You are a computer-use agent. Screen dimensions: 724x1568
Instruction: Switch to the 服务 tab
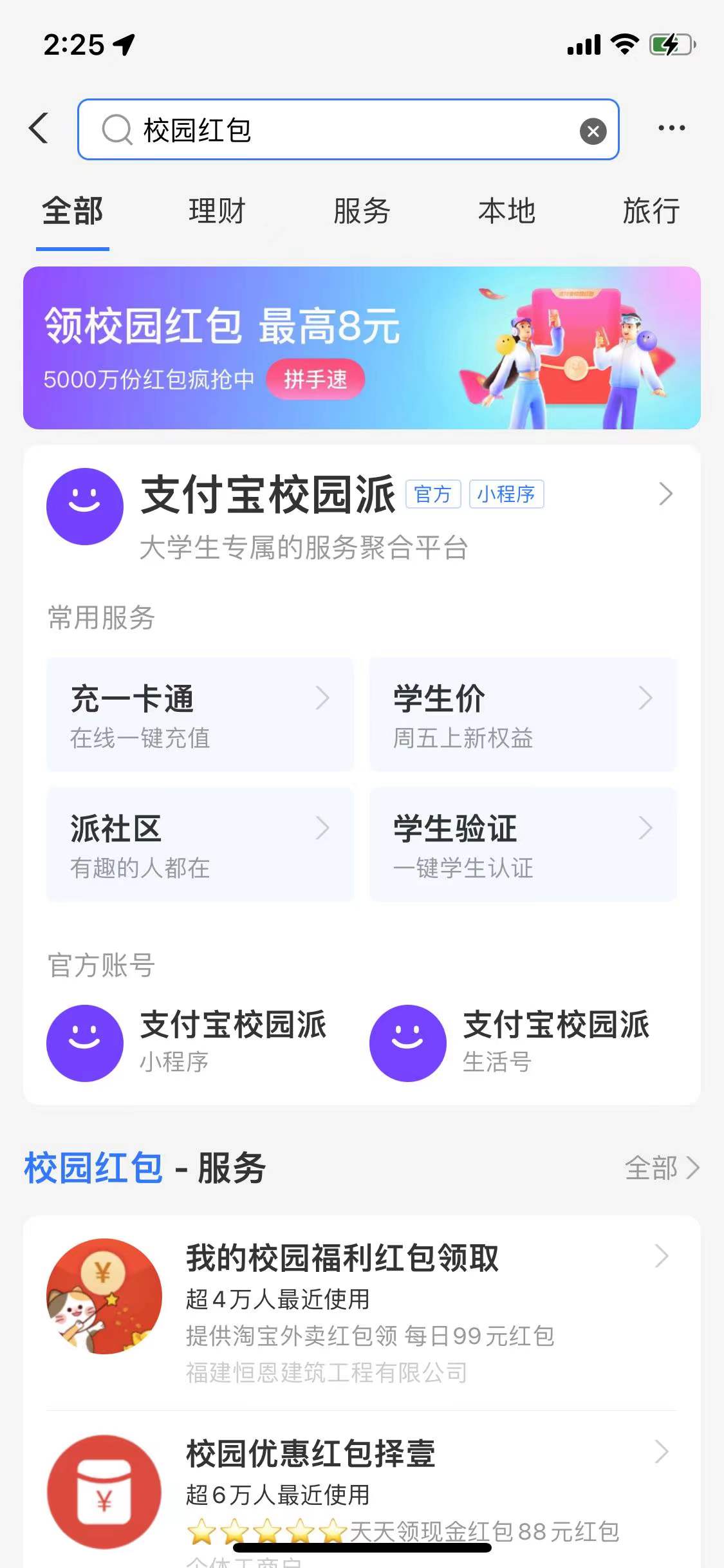tap(362, 212)
